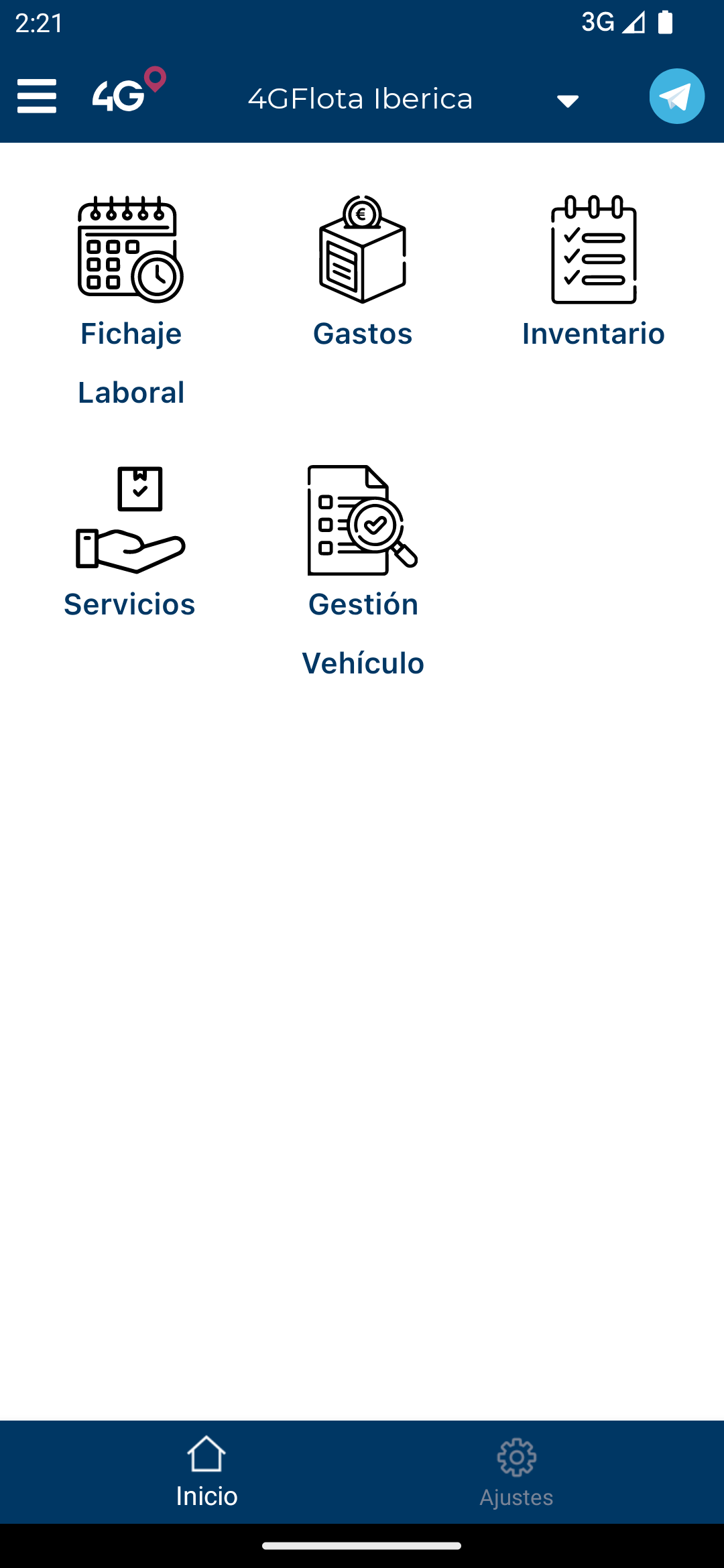Open the hamburger drawer menu
The image size is (724, 1568).
(x=37, y=96)
